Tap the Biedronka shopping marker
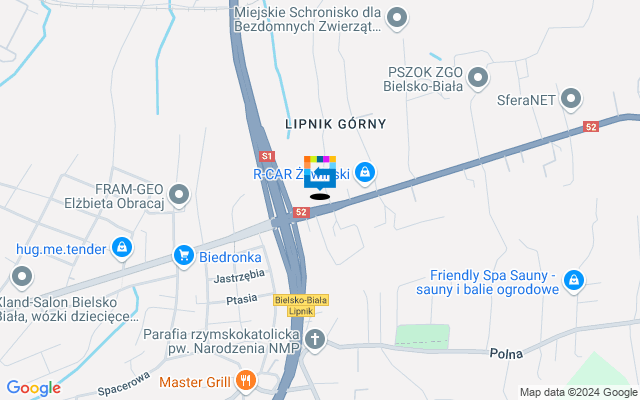The width and height of the screenshot is (640, 400). (183, 256)
